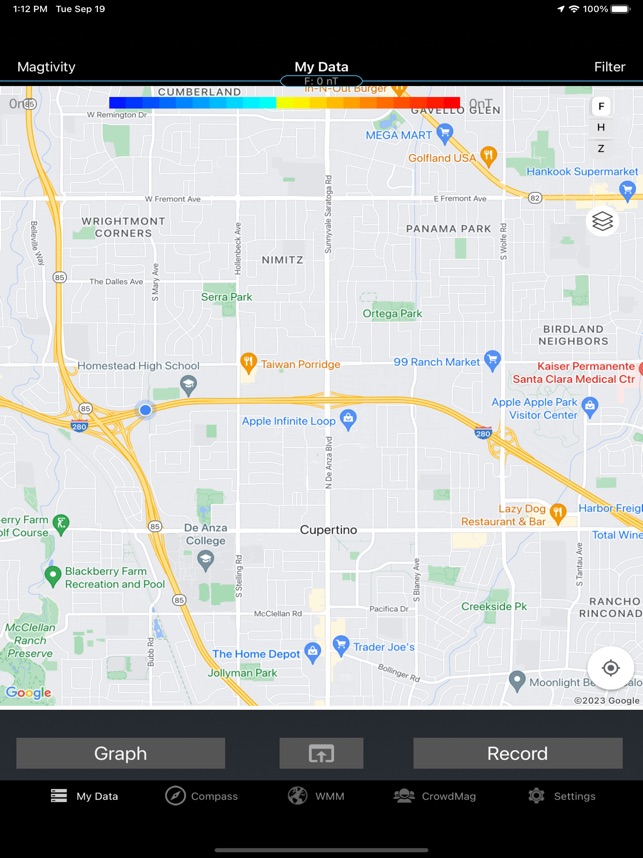Switch to the CrowdMag tab

point(434,796)
